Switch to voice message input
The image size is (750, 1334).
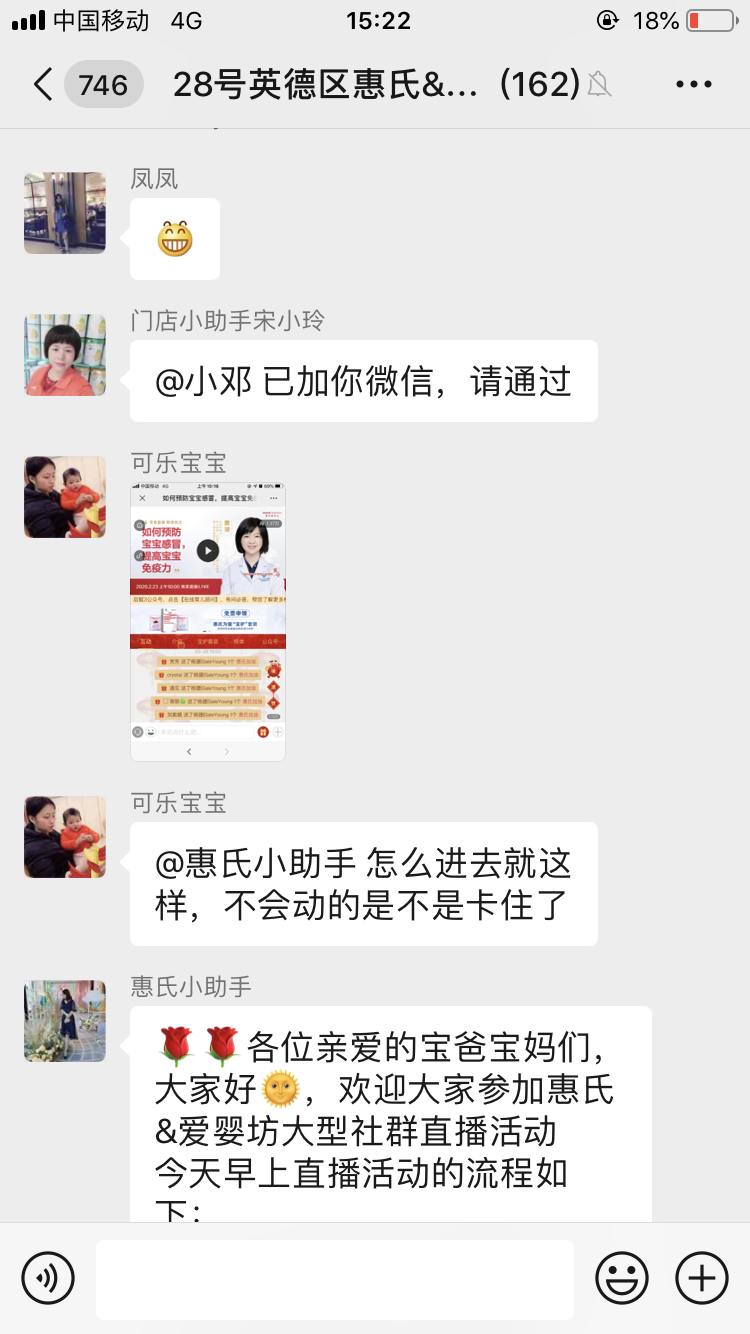point(48,1278)
